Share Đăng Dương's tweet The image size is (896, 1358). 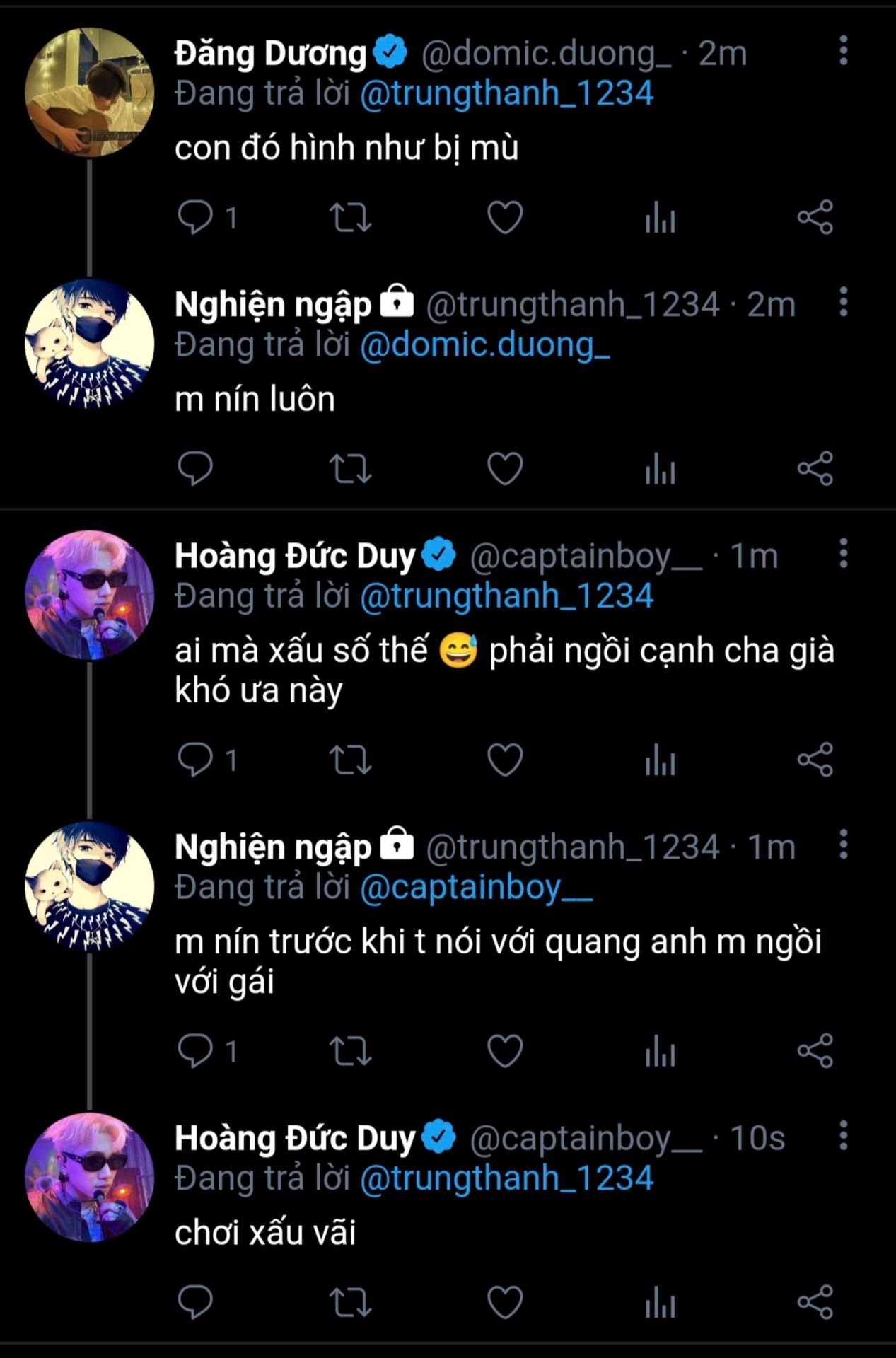815,217
